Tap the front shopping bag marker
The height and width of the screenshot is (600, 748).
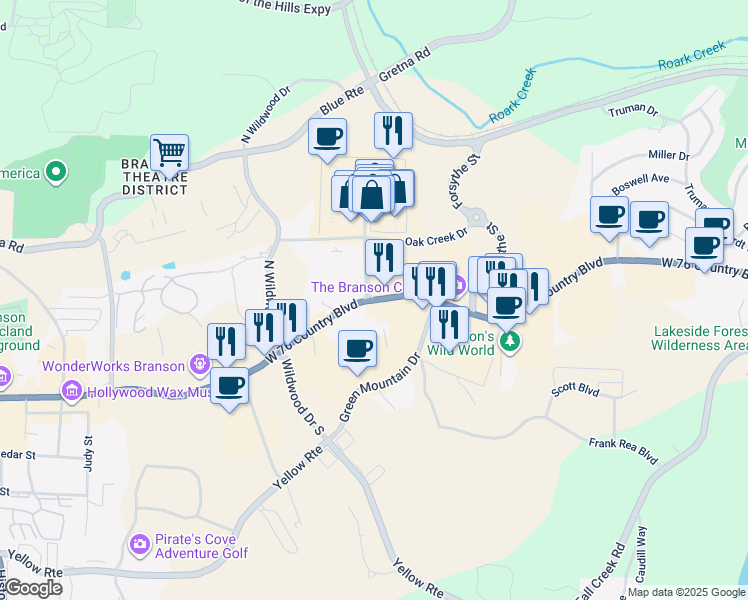coord(371,195)
